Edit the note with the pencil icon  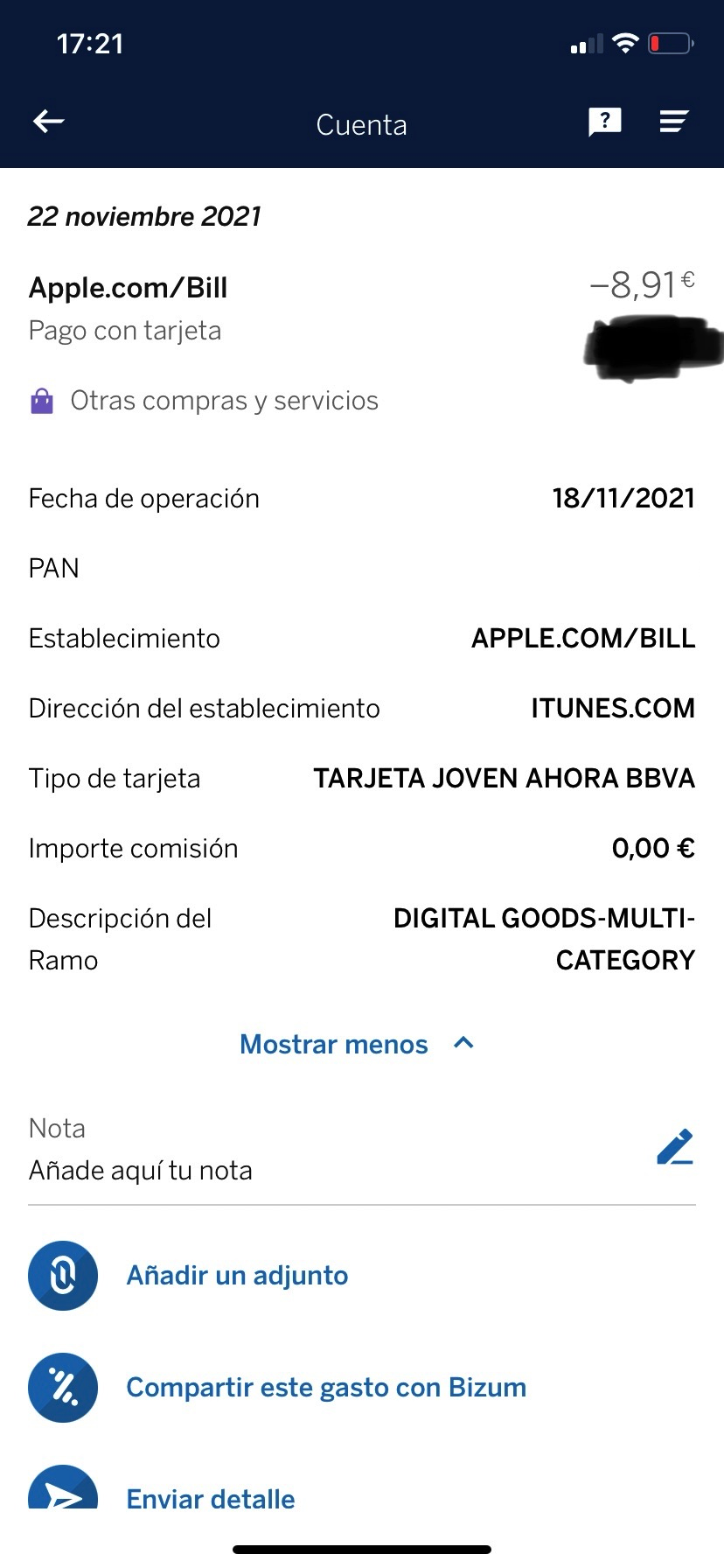click(x=675, y=1147)
